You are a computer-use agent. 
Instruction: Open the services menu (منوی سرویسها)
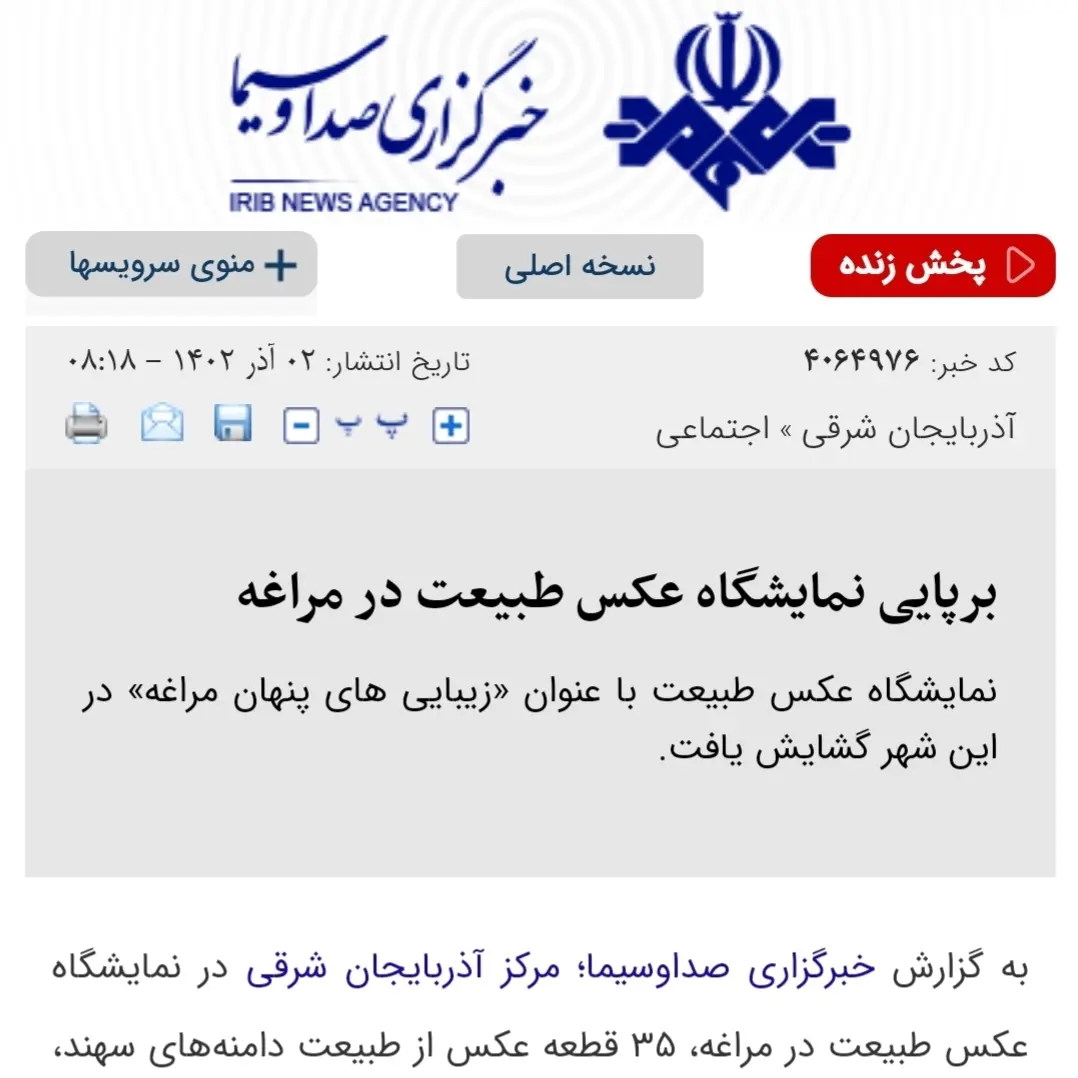pyautogui.click(x=171, y=265)
